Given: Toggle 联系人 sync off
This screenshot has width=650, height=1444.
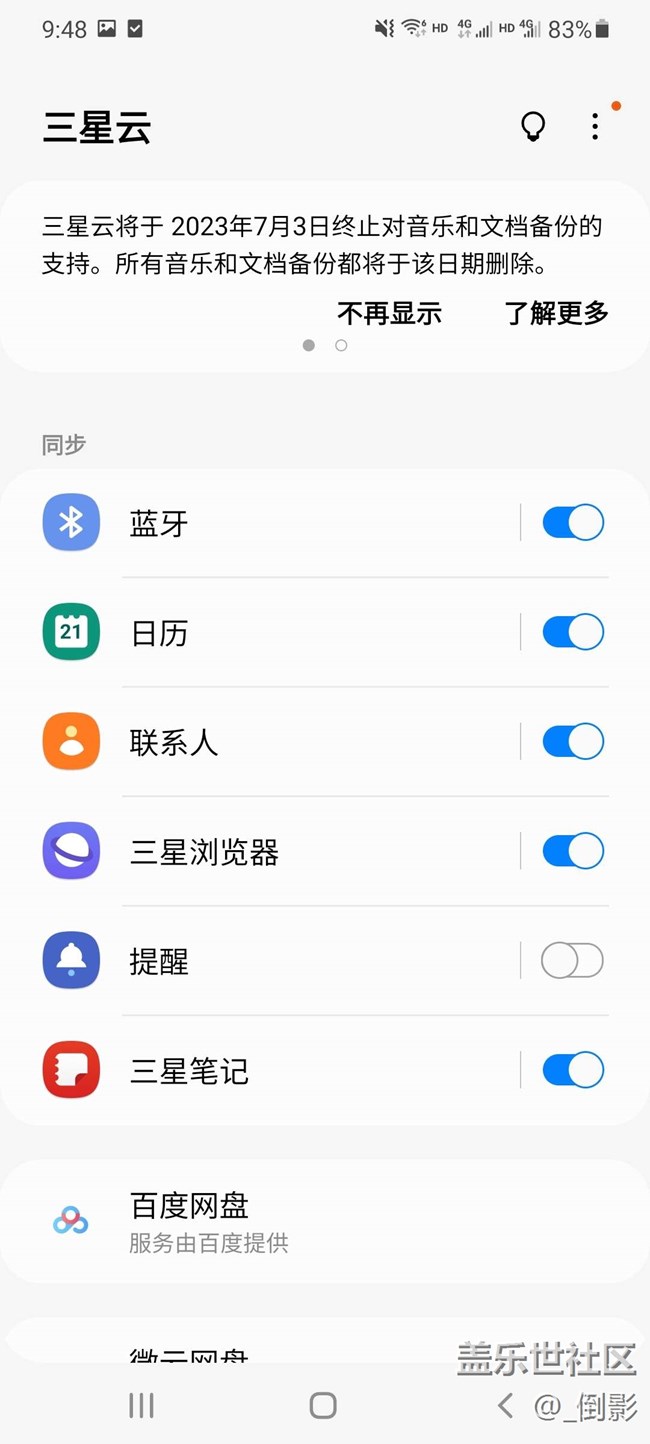Looking at the screenshot, I should point(572,742).
